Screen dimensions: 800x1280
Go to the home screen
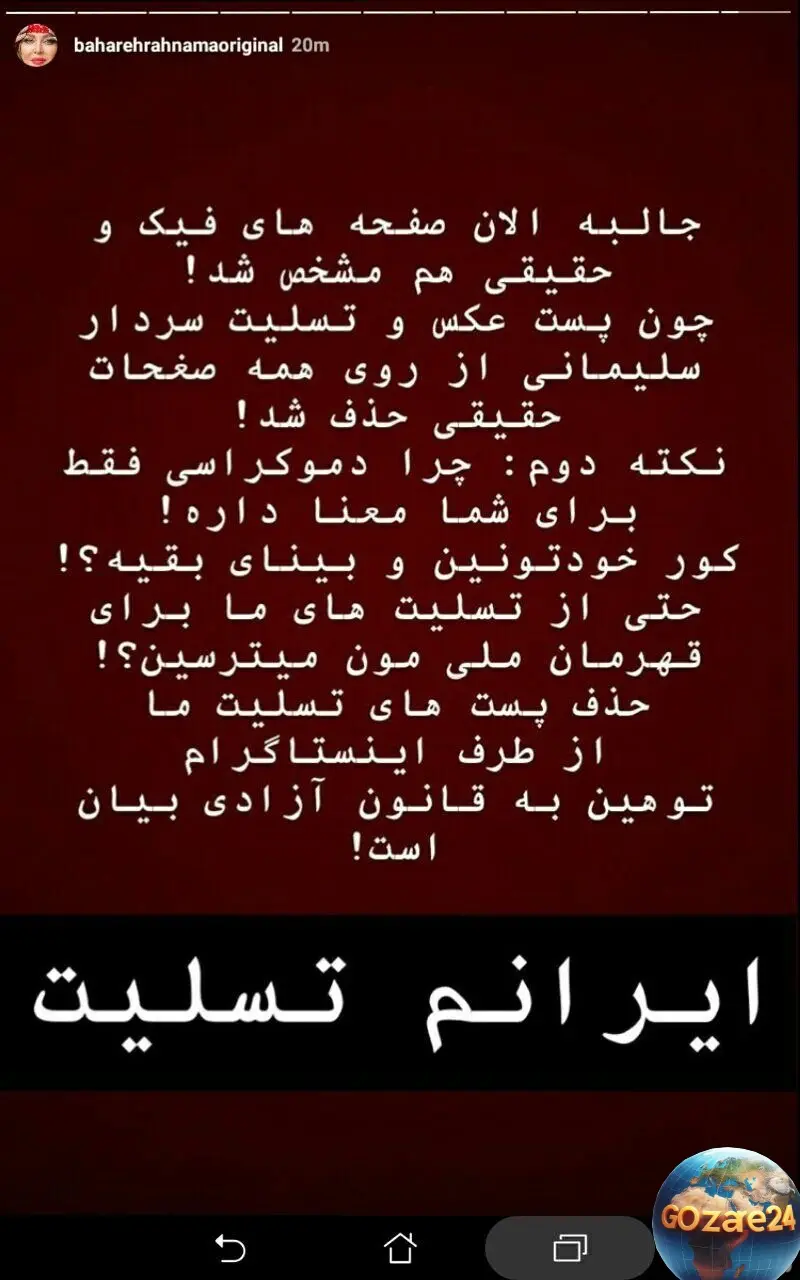pos(400,1247)
